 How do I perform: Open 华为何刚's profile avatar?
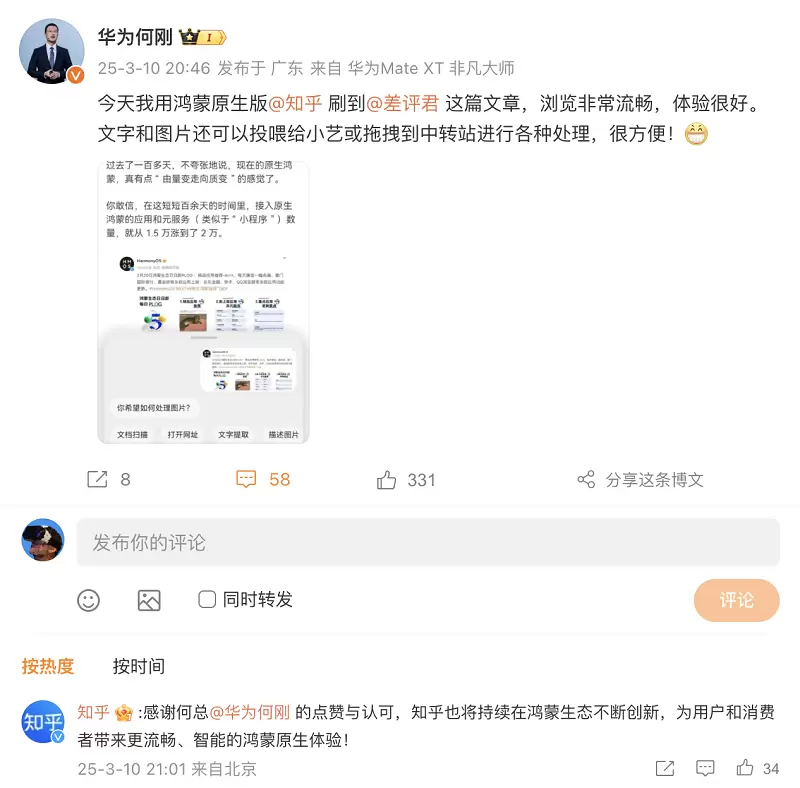coord(52,50)
